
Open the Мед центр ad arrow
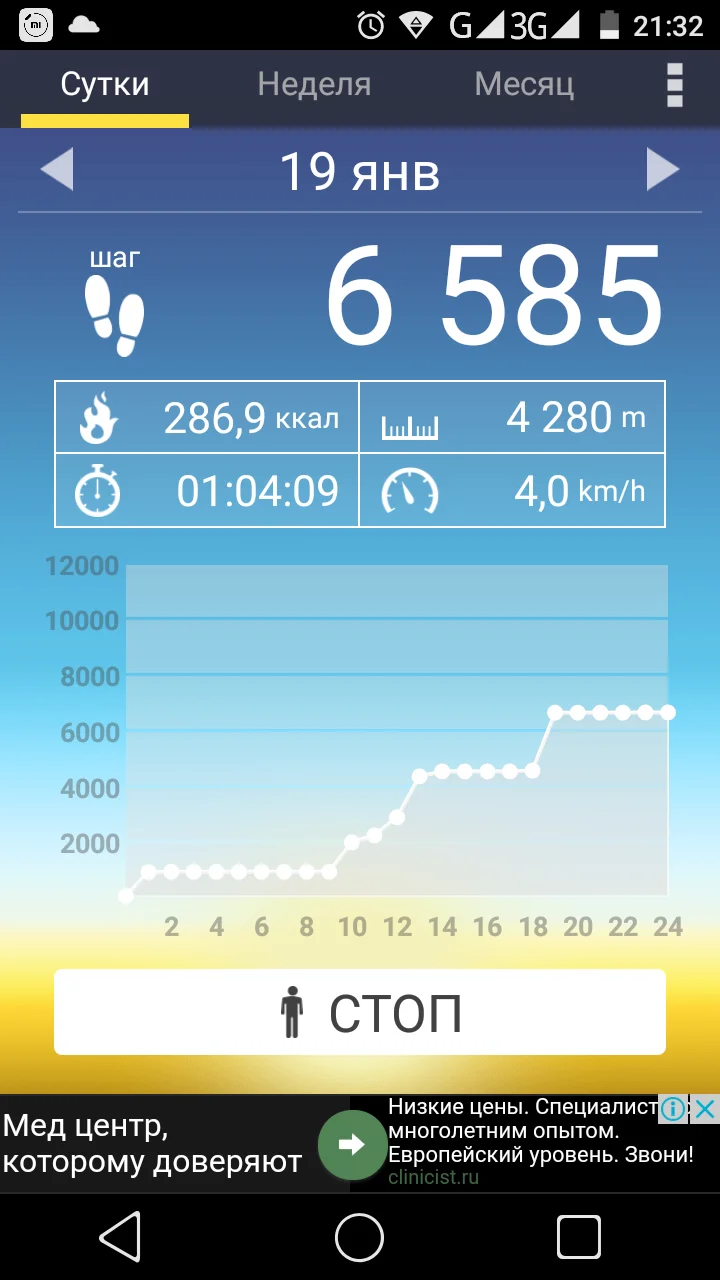352,1145
